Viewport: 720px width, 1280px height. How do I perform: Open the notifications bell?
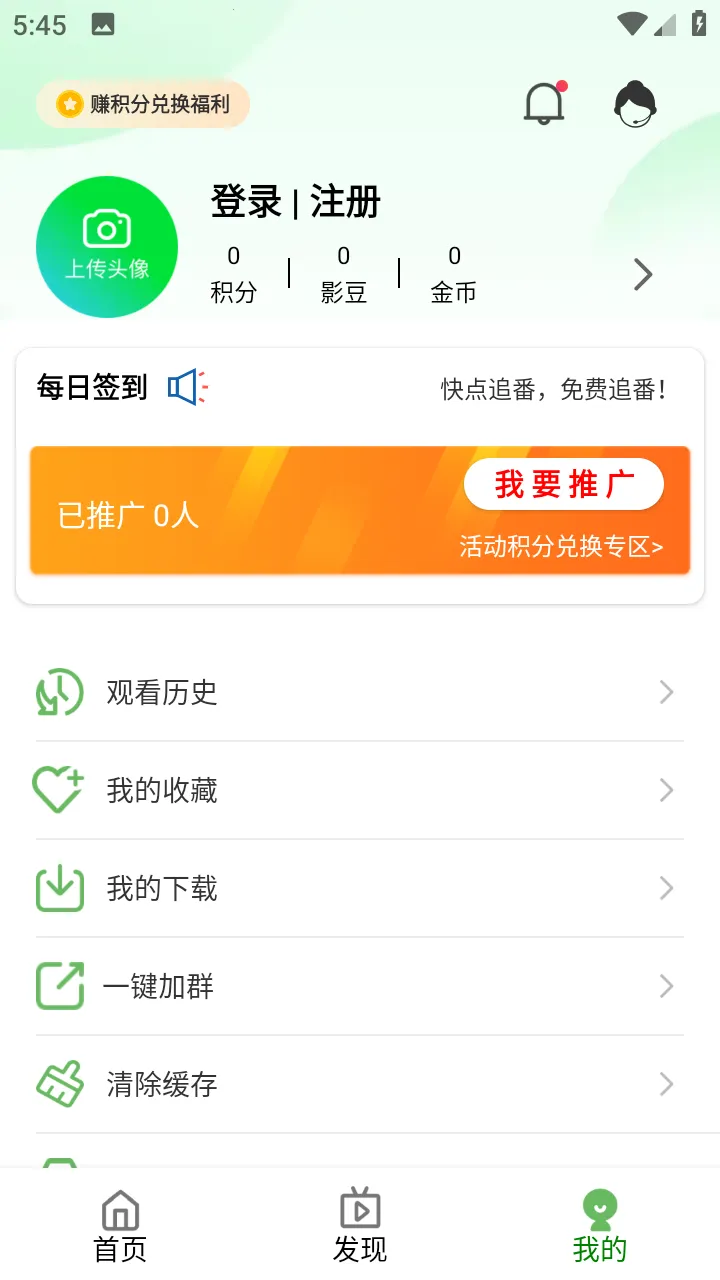[544, 103]
